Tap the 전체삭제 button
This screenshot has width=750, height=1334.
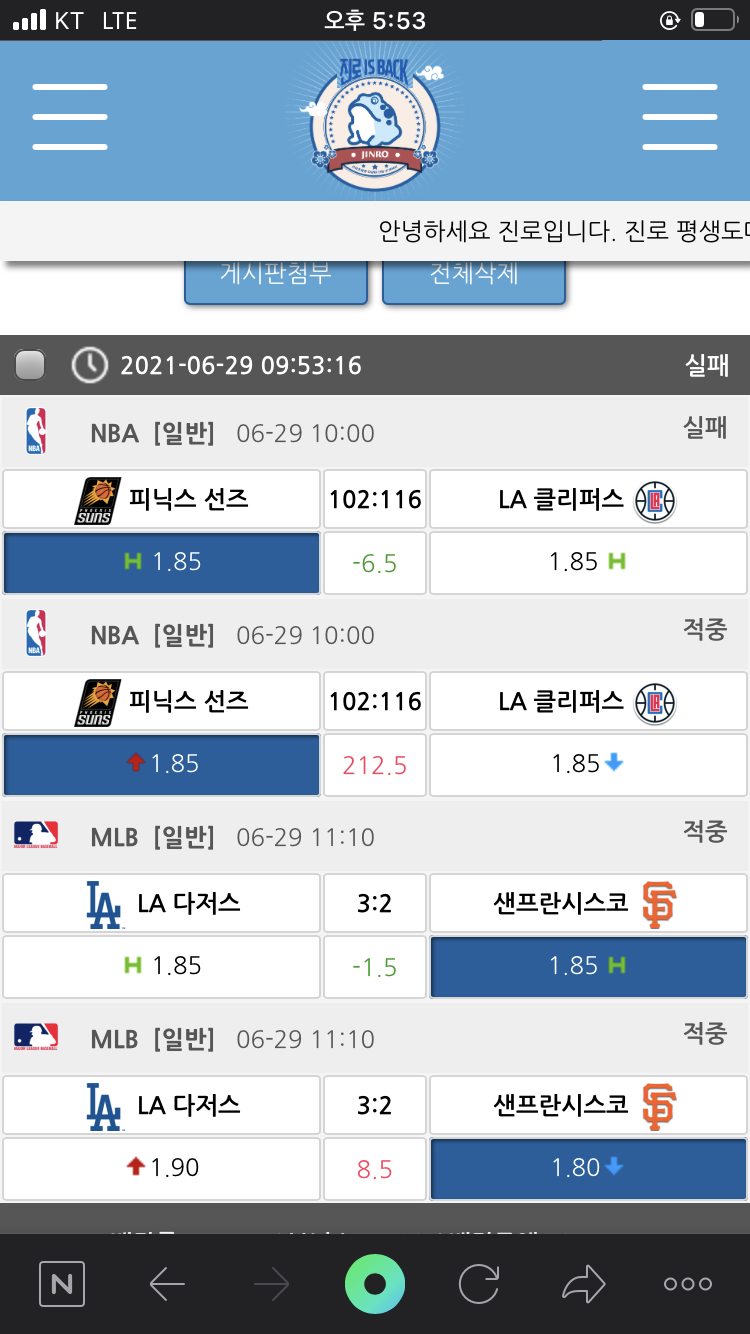point(474,276)
